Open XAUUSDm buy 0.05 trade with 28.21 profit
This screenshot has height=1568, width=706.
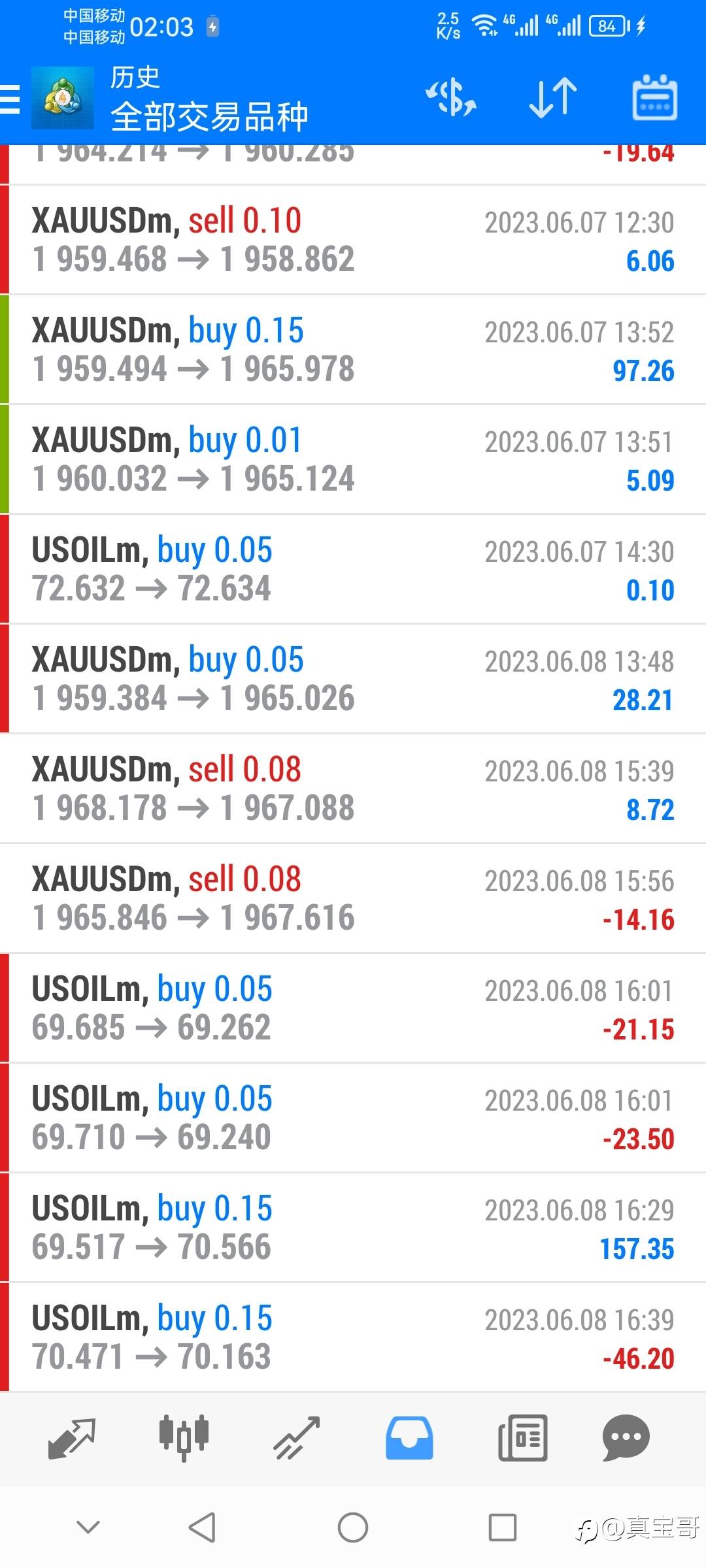pyautogui.click(x=353, y=679)
